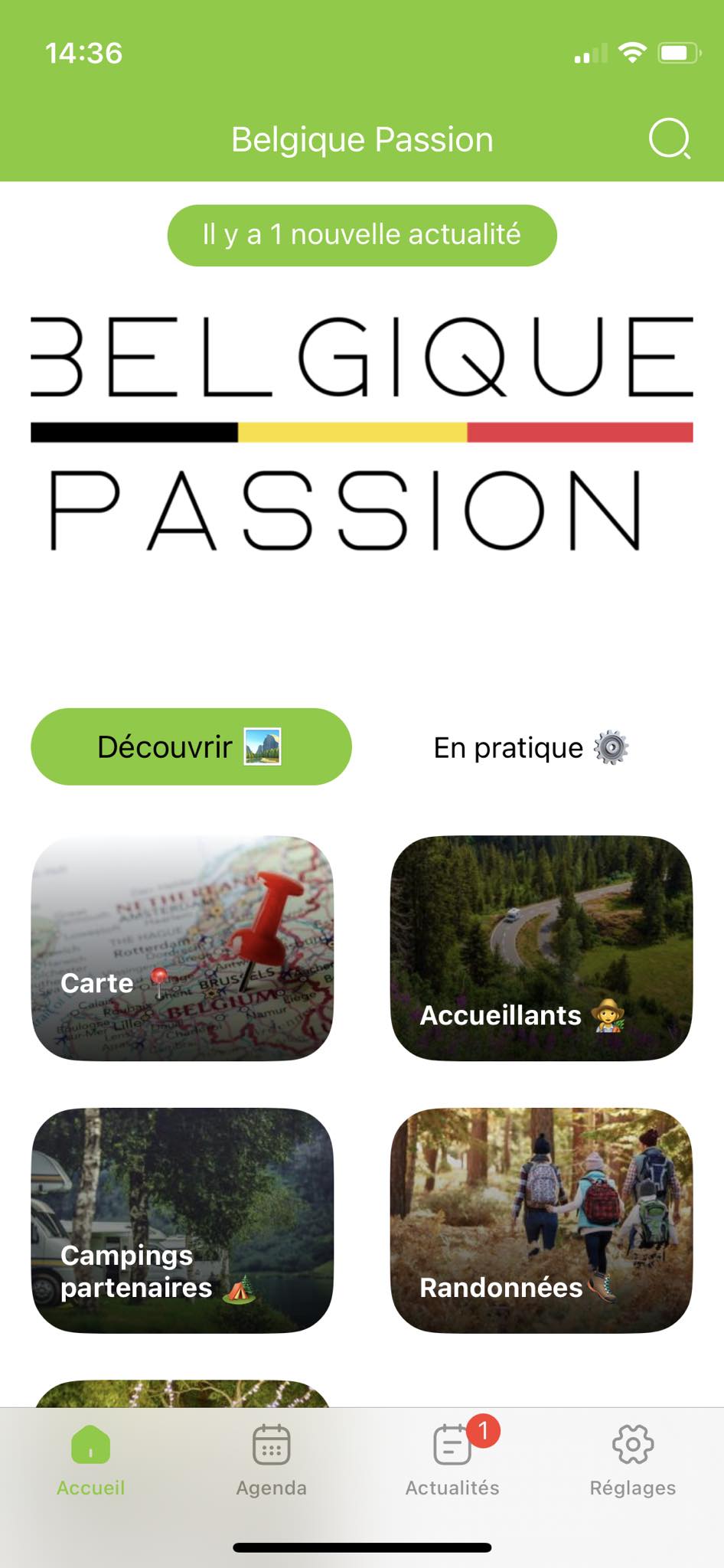Select the Découvrir segment
724x1568 pixels.
pyautogui.click(x=191, y=746)
